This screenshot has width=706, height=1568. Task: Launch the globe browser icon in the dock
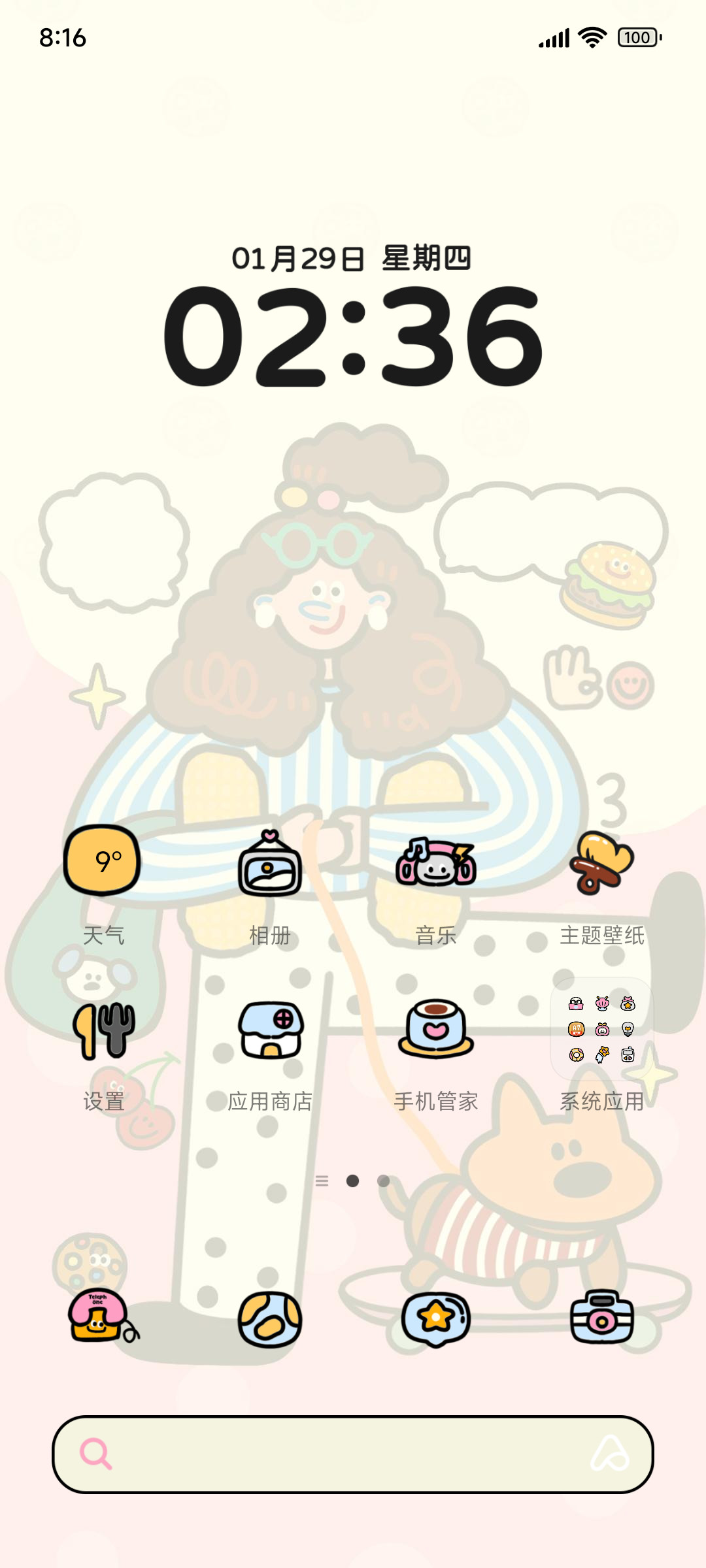pyautogui.click(x=269, y=1320)
